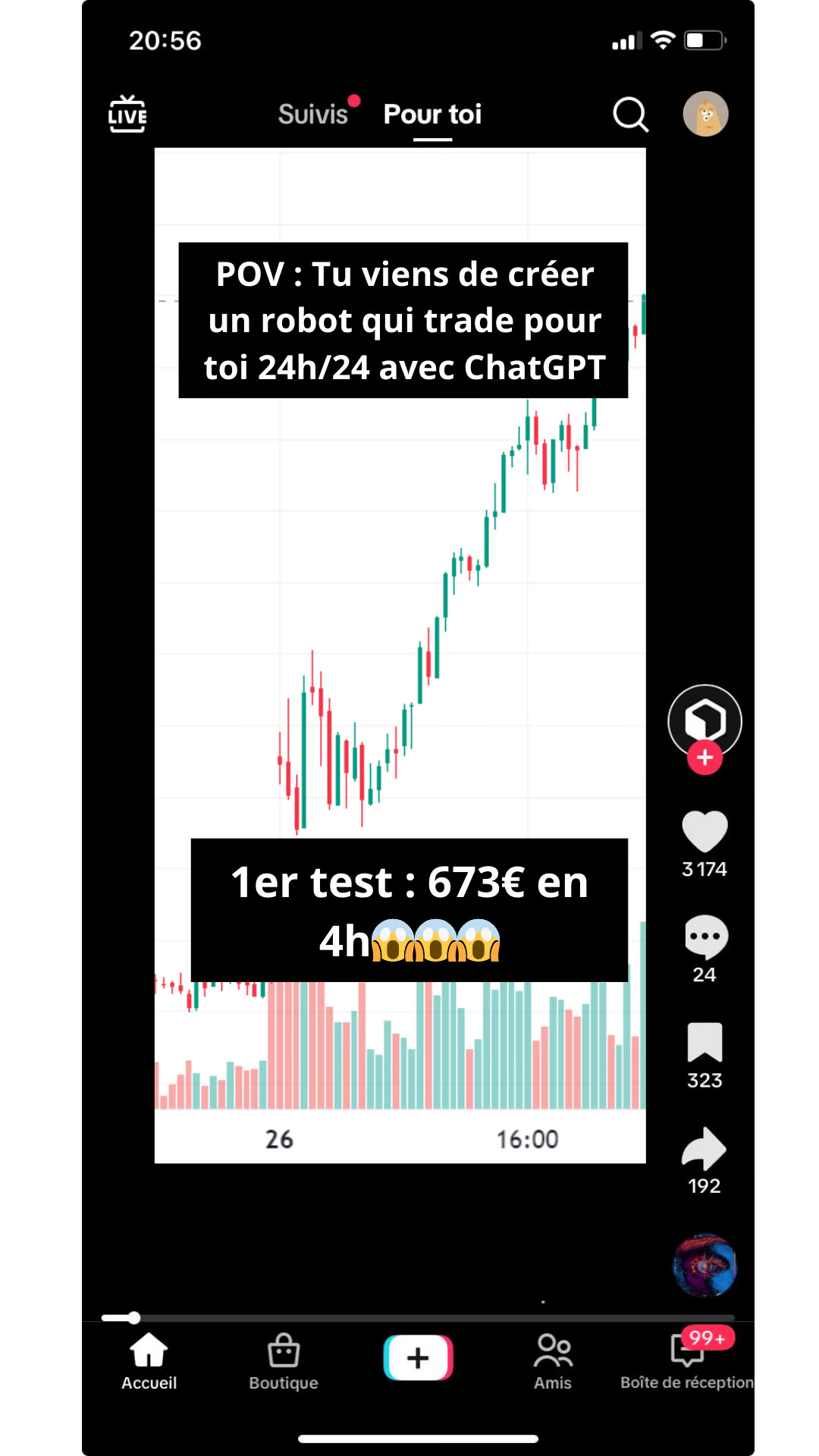
Task: Open the profile picture at top right
Action: [705, 115]
